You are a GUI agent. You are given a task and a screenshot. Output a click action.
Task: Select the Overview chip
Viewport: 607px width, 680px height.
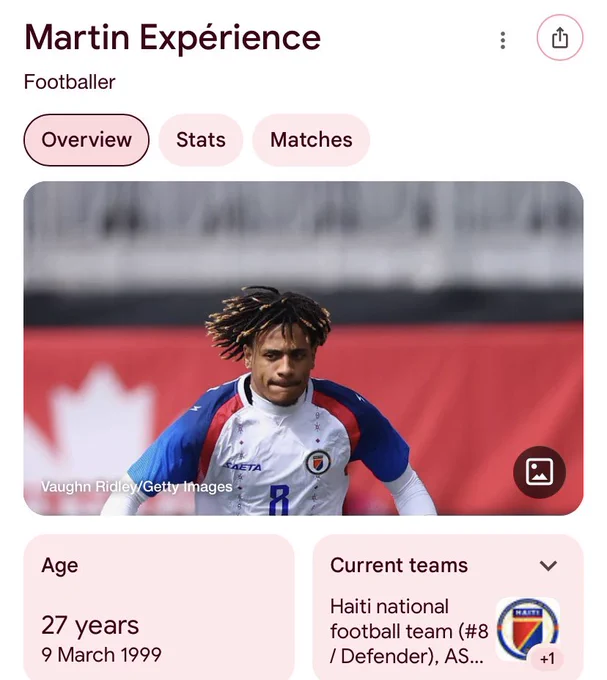click(x=86, y=140)
